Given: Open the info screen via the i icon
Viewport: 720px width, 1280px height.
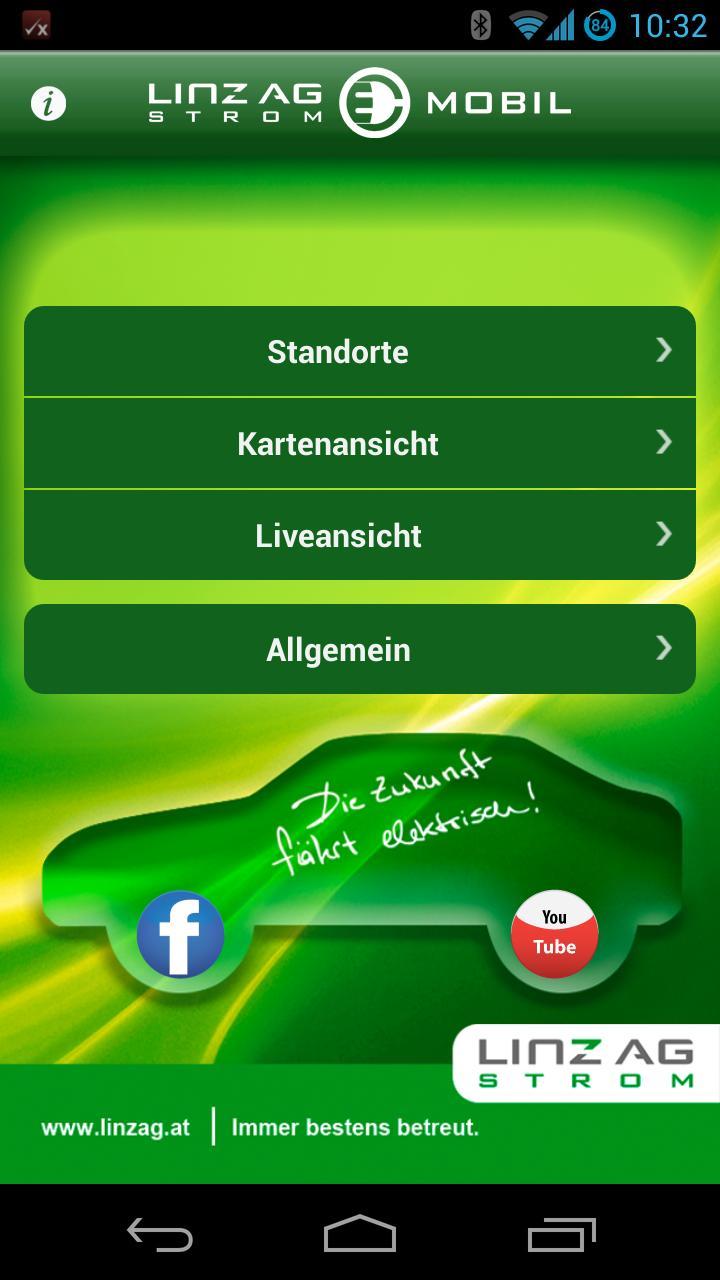Looking at the screenshot, I should (47, 103).
